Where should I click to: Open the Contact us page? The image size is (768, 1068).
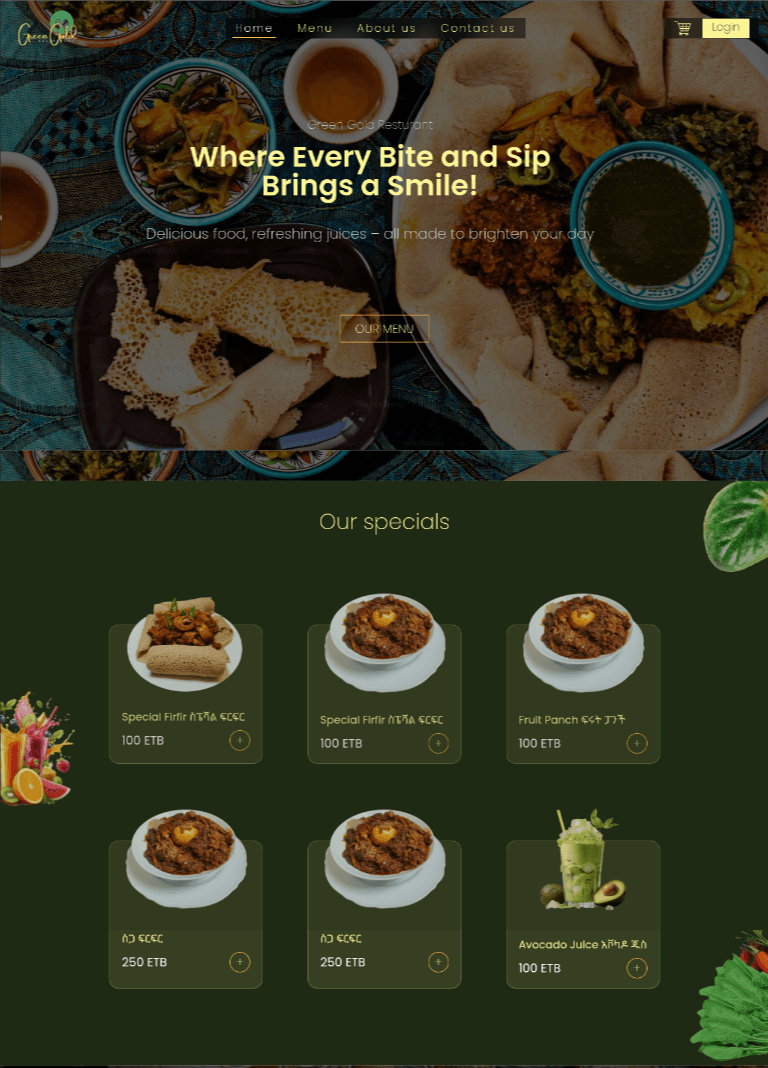[x=477, y=28]
